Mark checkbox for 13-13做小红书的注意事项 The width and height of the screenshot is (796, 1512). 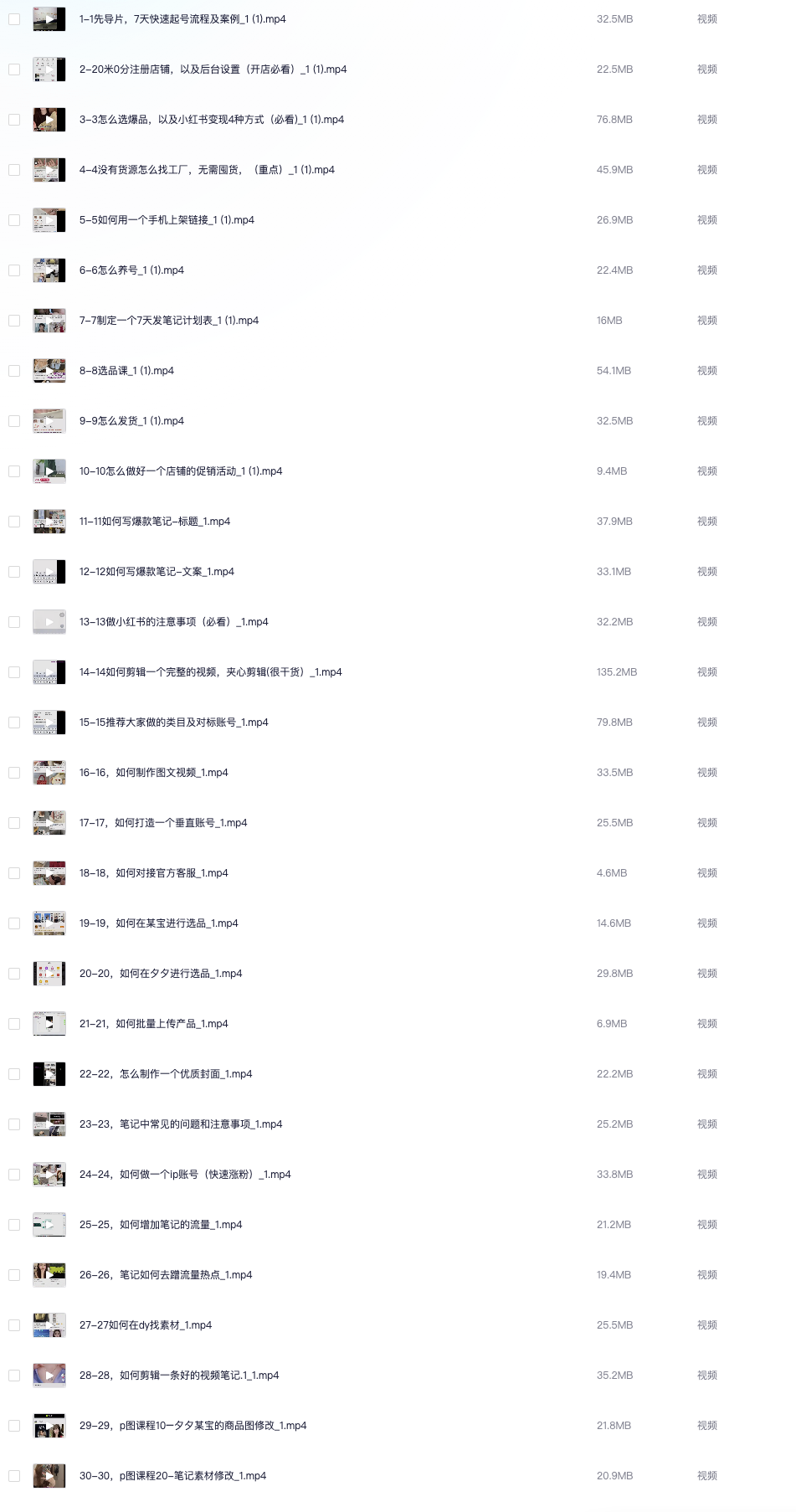(x=14, y=622)
